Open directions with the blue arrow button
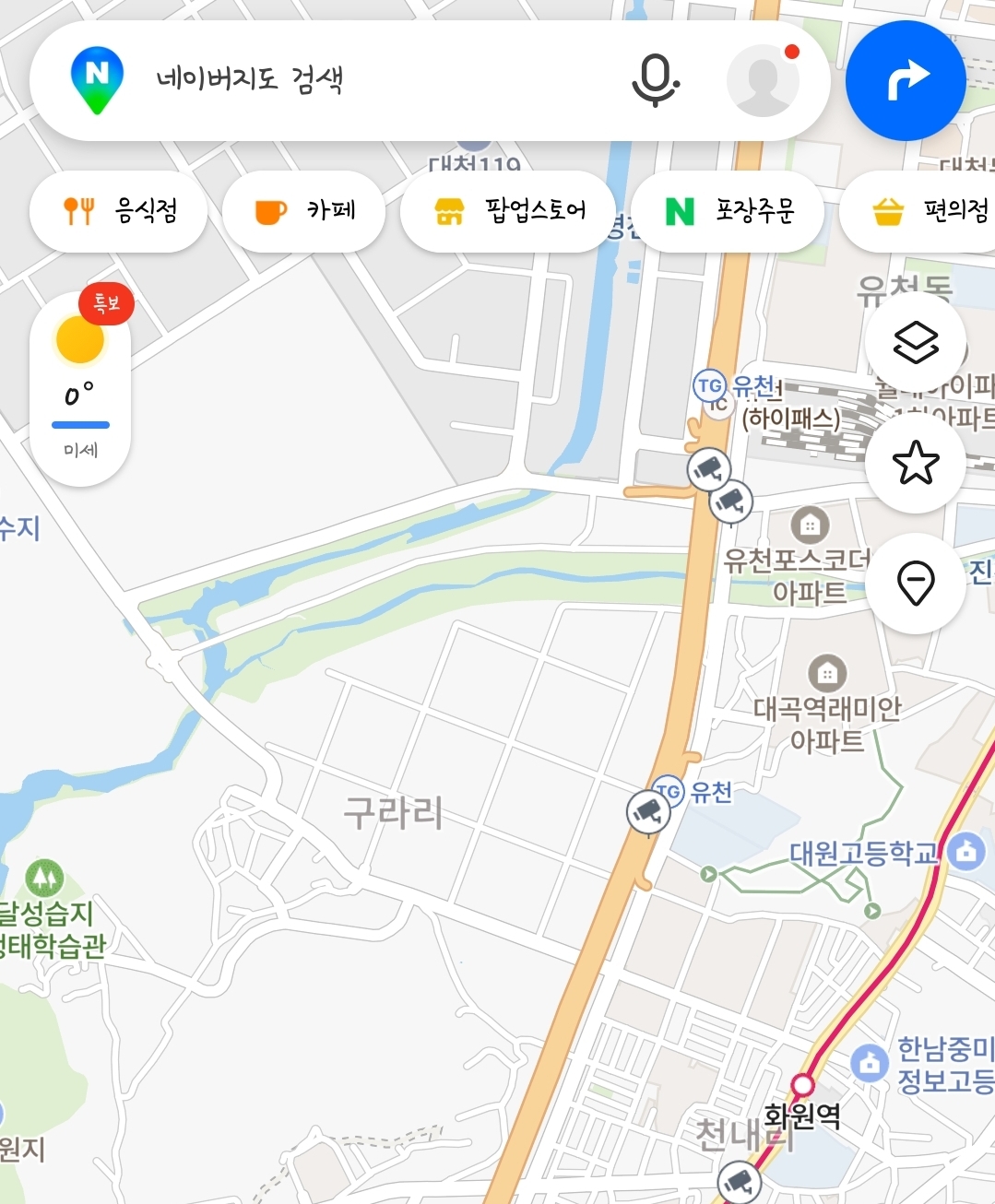 (x=906, y=80)
